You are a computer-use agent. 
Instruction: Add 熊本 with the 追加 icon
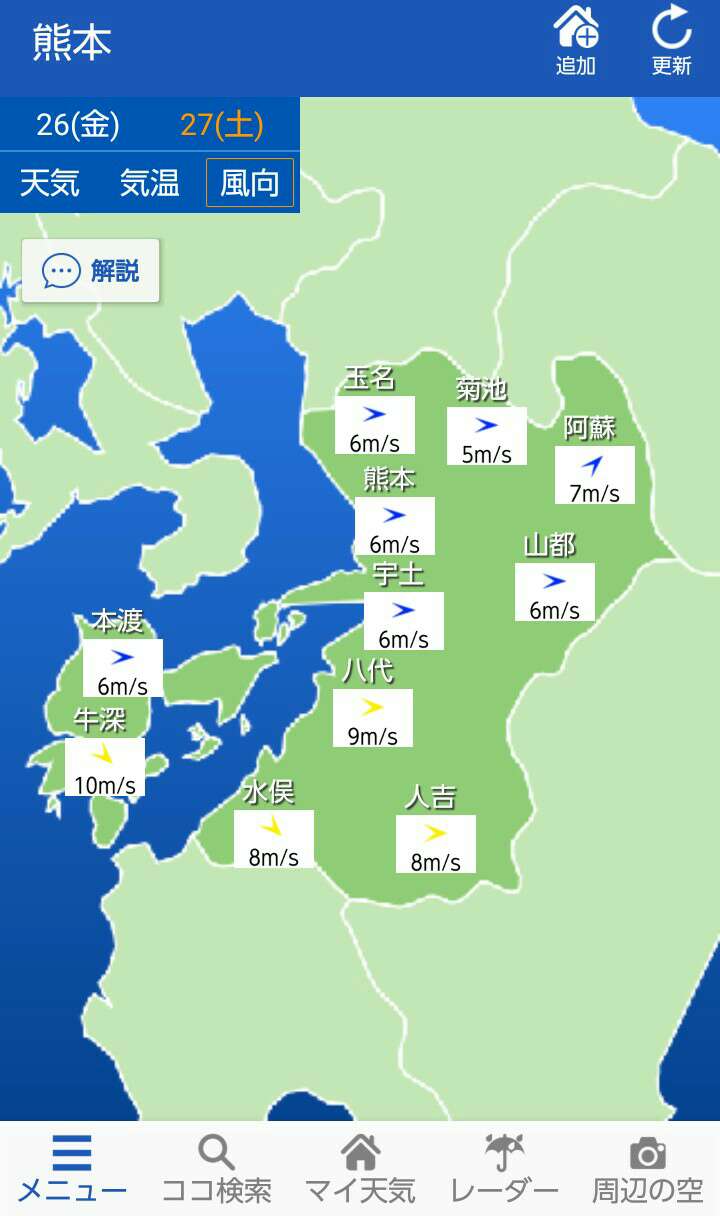pyautogui.click(x=576, y=41)
